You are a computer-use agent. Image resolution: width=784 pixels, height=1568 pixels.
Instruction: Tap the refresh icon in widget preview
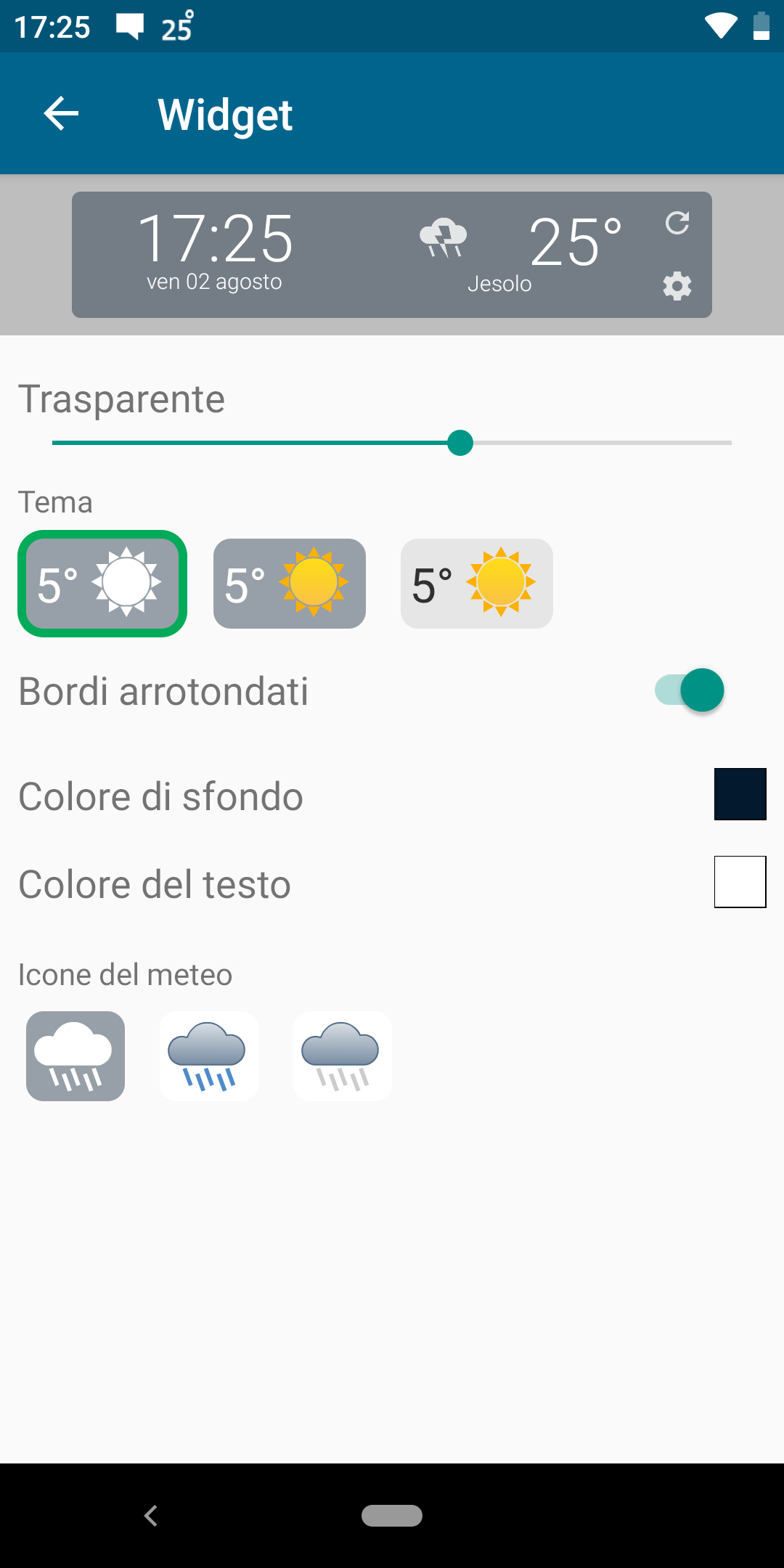click(x=677, y=223)
